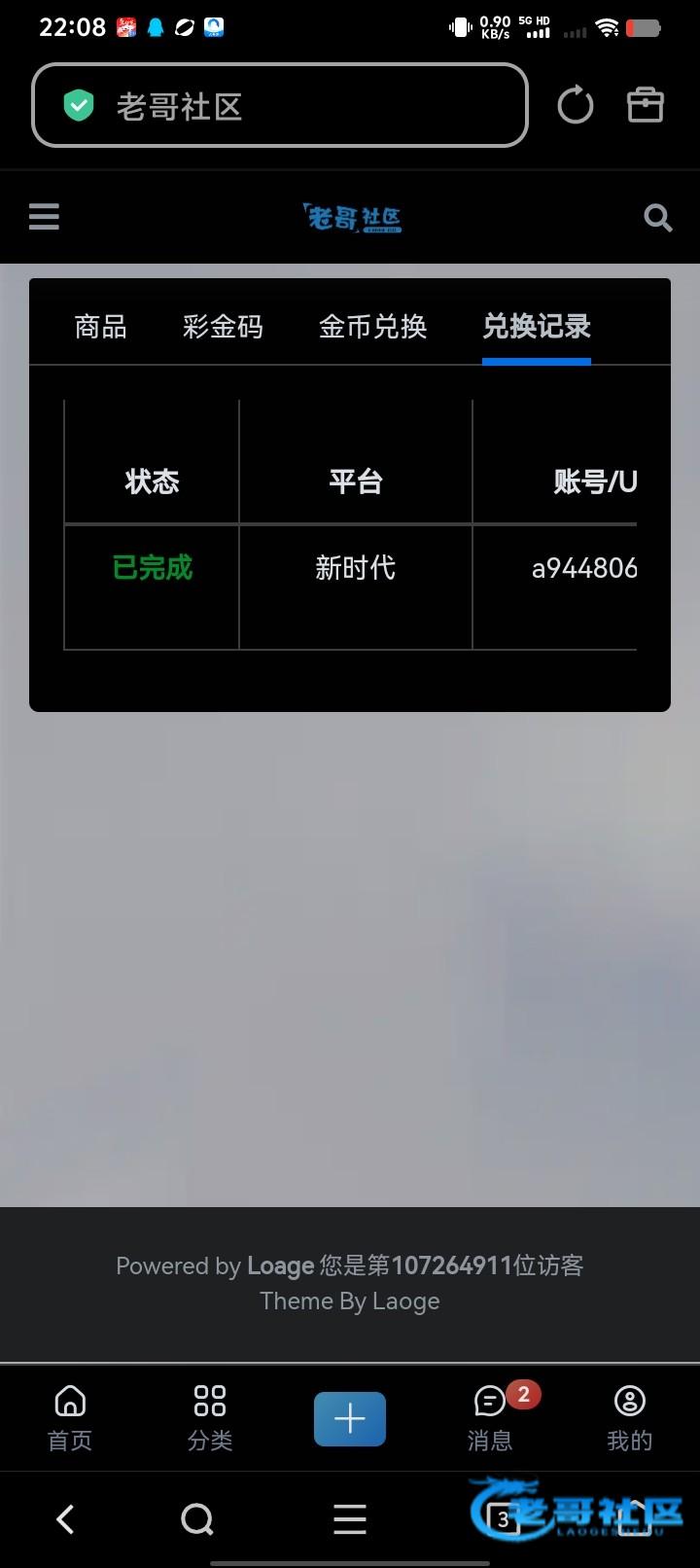Switch to the 商品 tab

[x=100, y=327]
